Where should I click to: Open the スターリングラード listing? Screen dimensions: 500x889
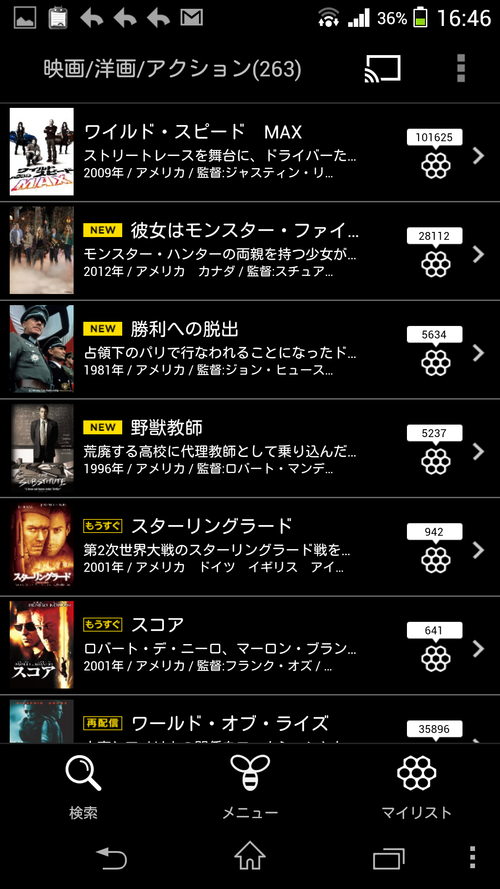250,547
